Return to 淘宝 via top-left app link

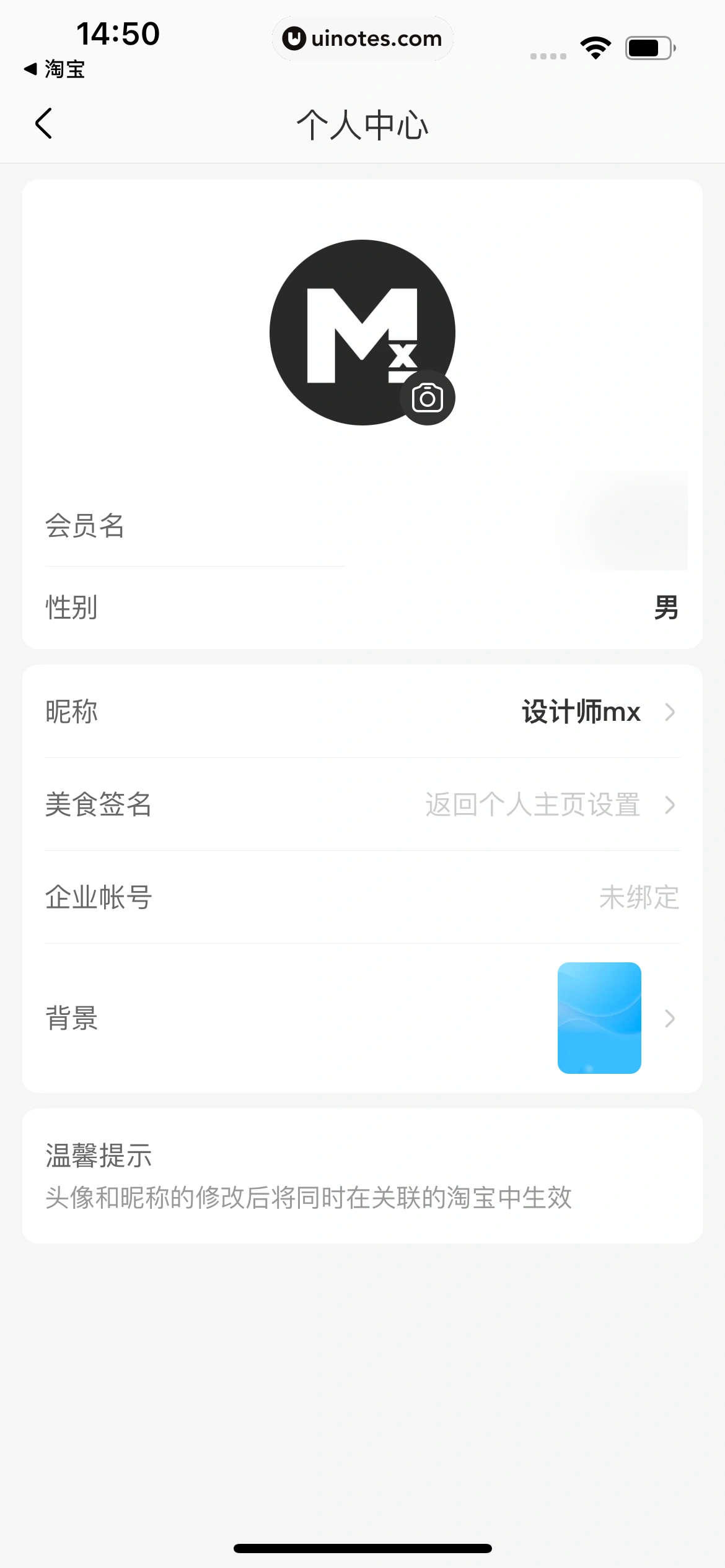[55, 70]
